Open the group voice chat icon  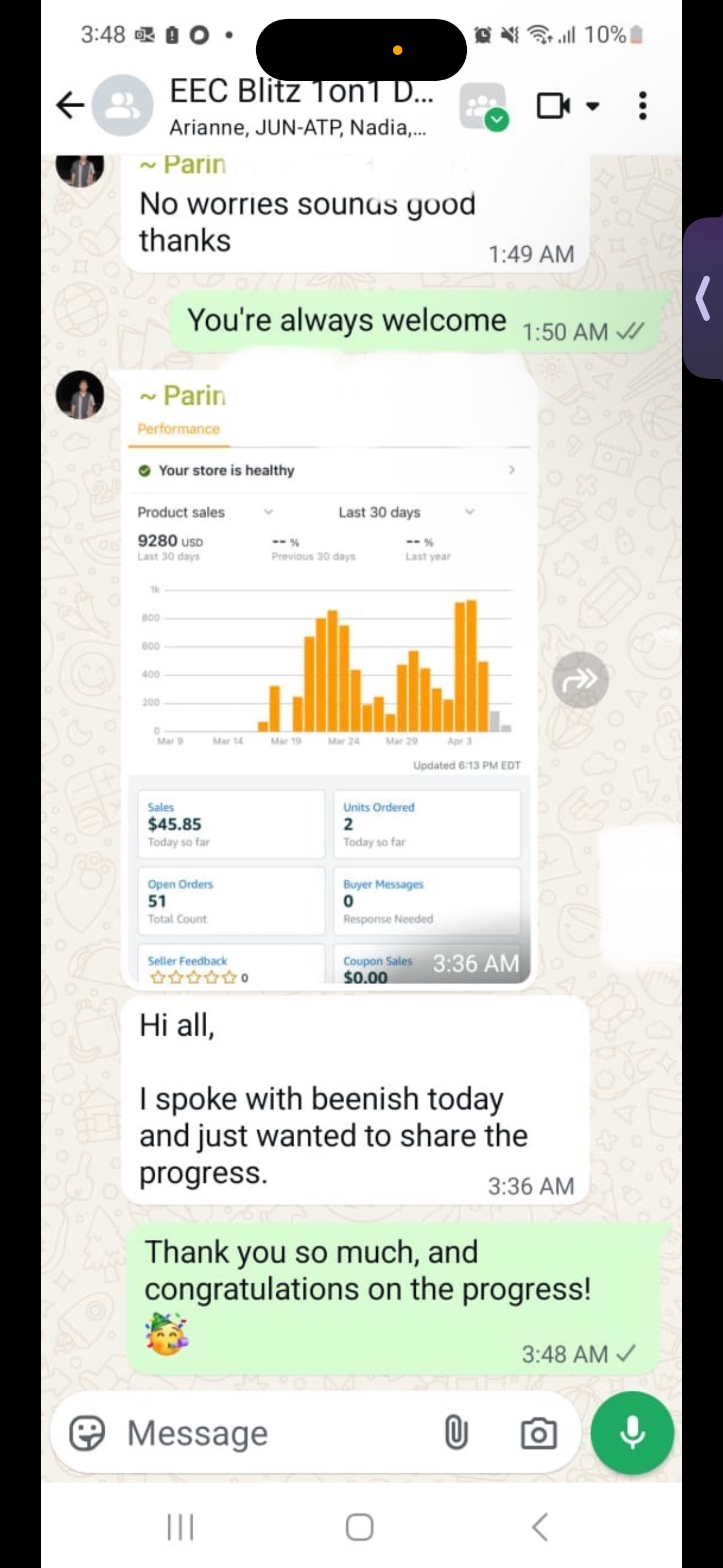pos(483,107)
